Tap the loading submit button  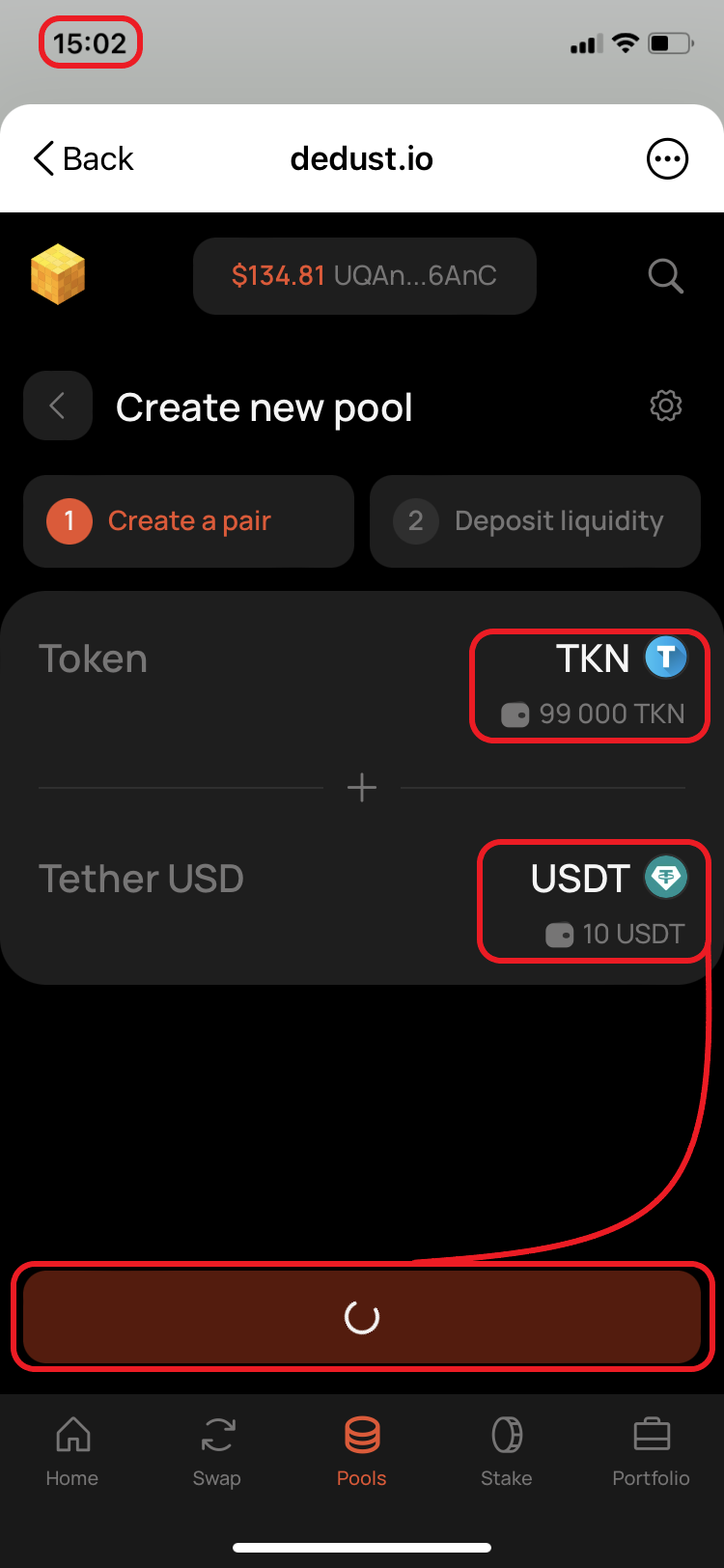(x=362, y=1317)
